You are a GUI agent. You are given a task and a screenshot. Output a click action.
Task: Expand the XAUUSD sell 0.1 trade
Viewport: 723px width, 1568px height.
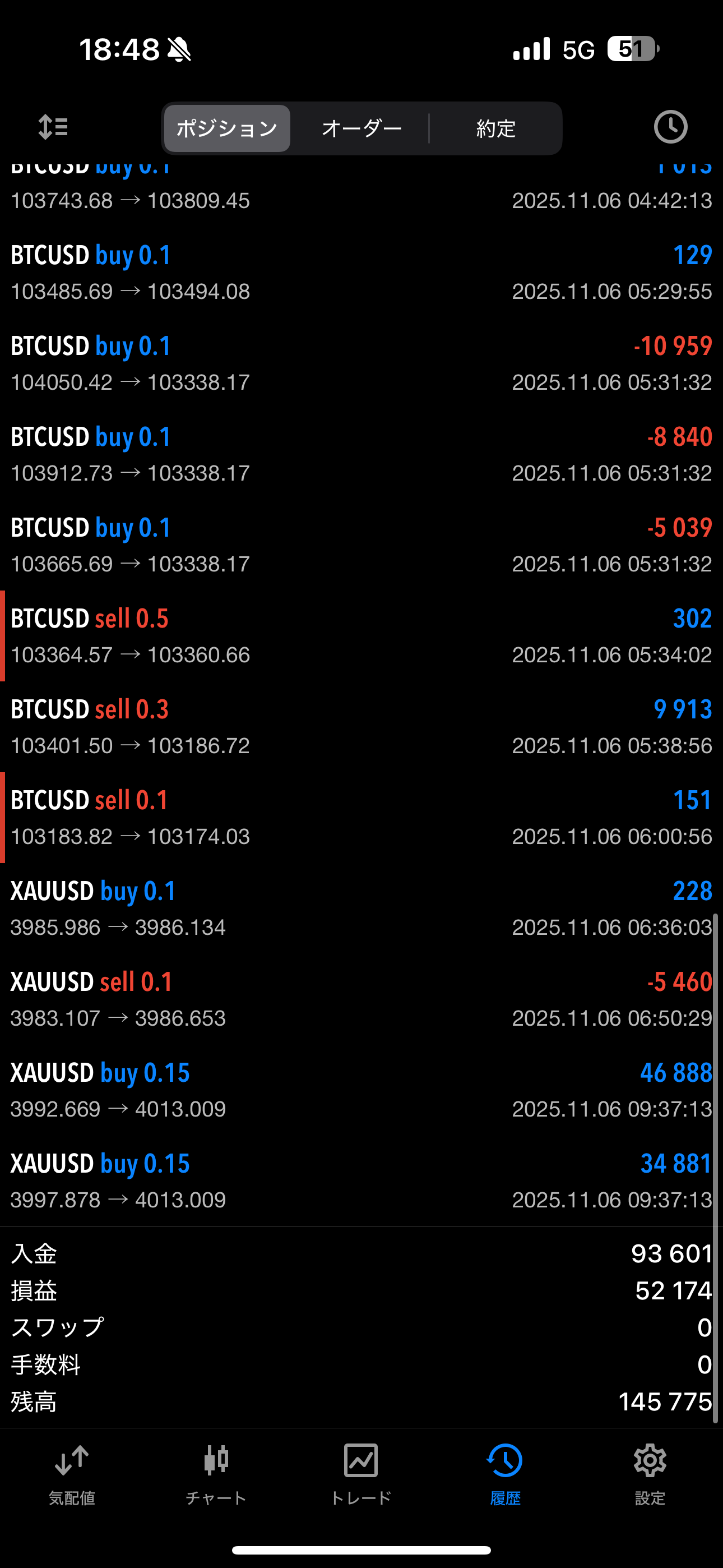(361, 999)
